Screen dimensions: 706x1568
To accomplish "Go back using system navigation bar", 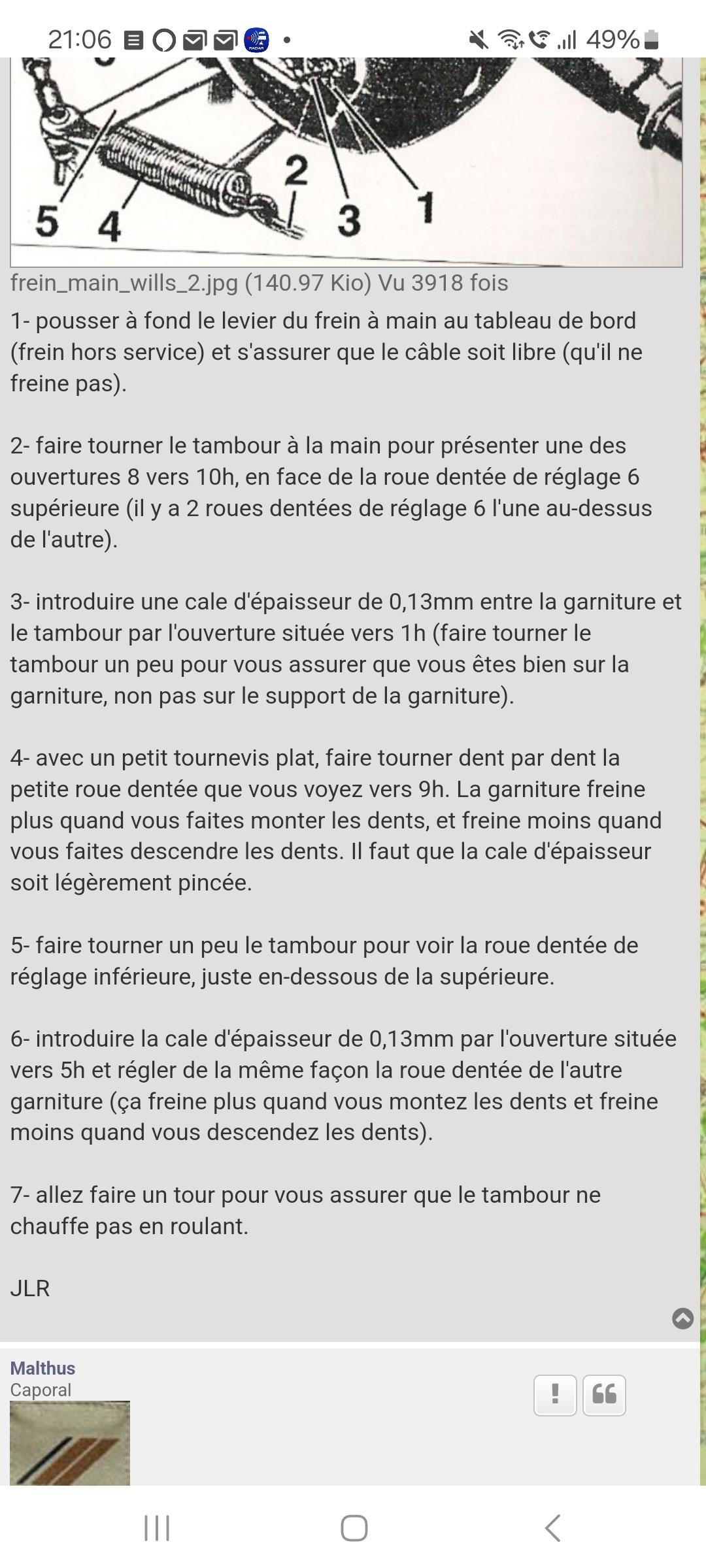I will [552, 1528].
